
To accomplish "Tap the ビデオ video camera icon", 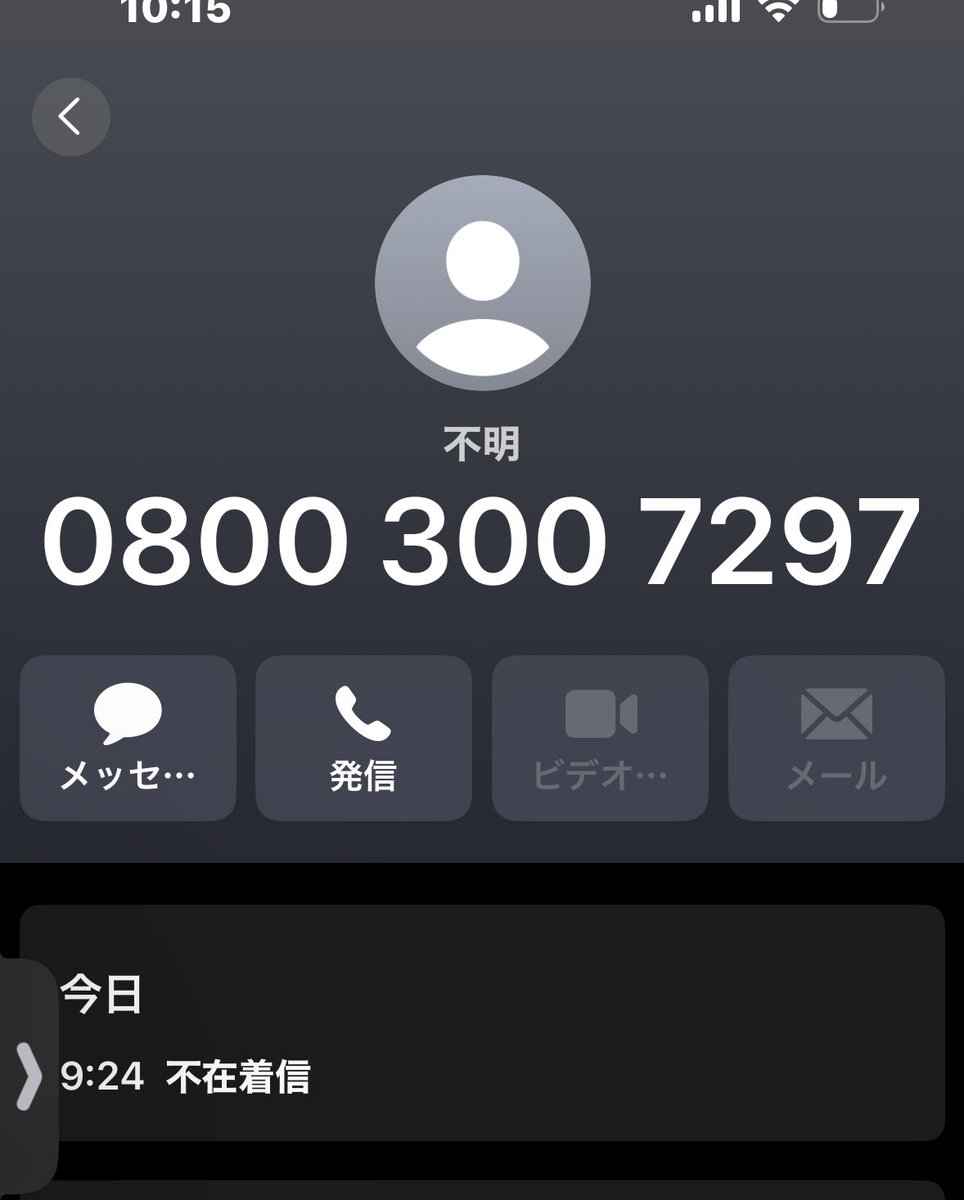I will point(600,710).
